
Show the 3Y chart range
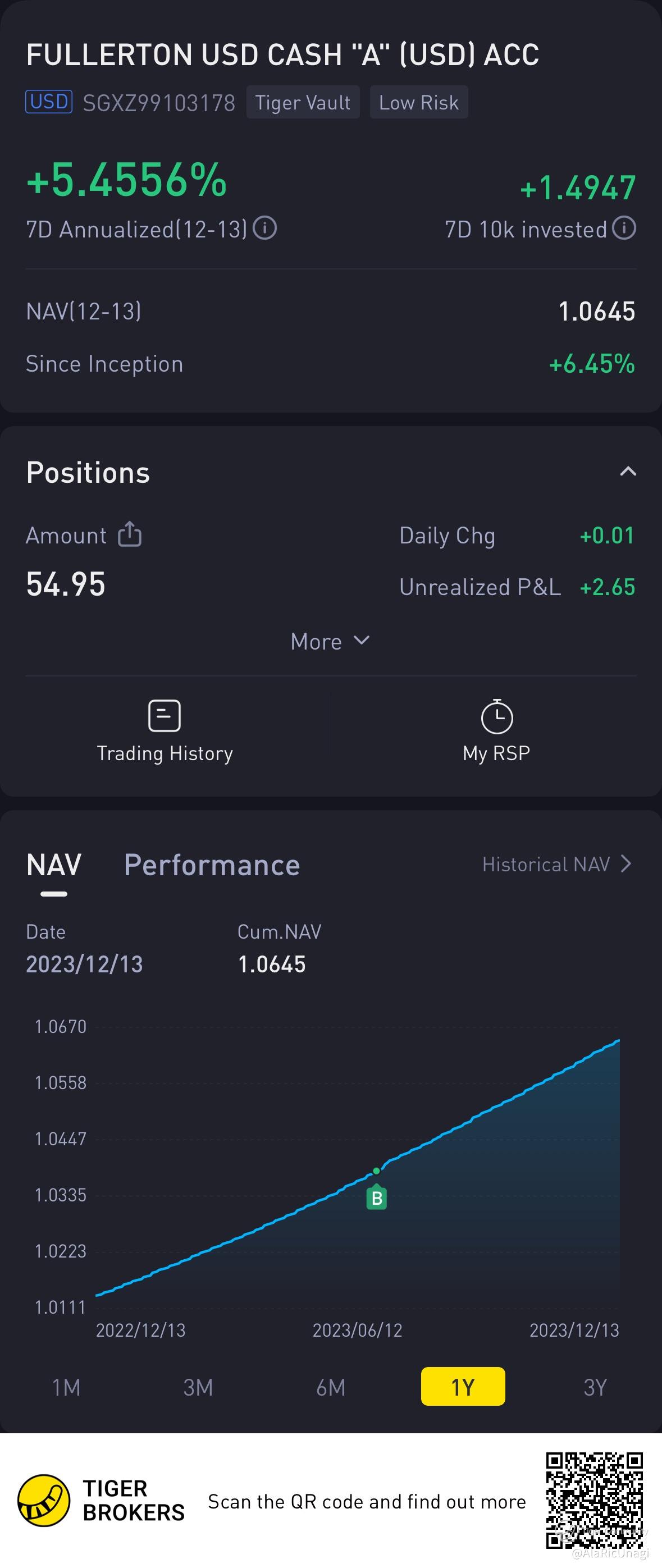point(595,1387)
